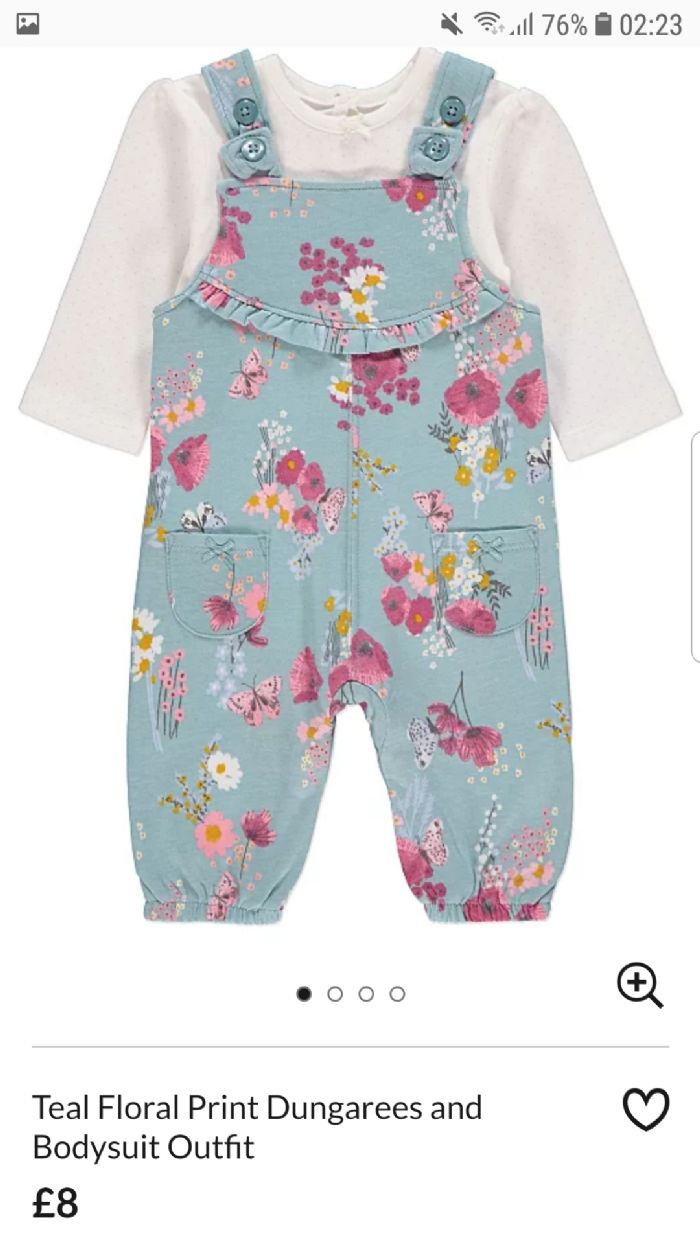Jump to the third image dot
The image size is (700, 1244).
[366, 994]
